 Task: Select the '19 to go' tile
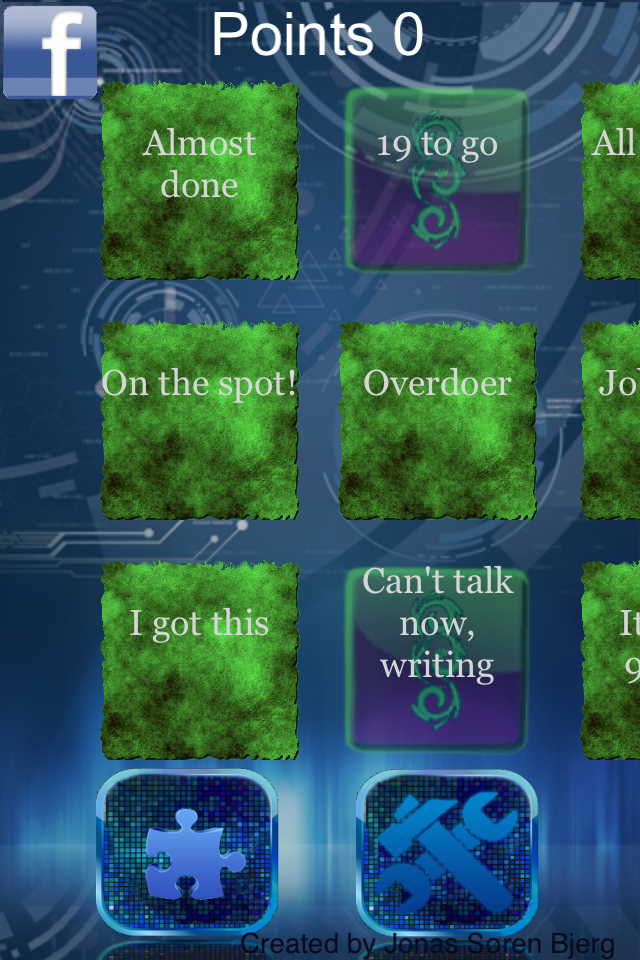pos(437,181)
